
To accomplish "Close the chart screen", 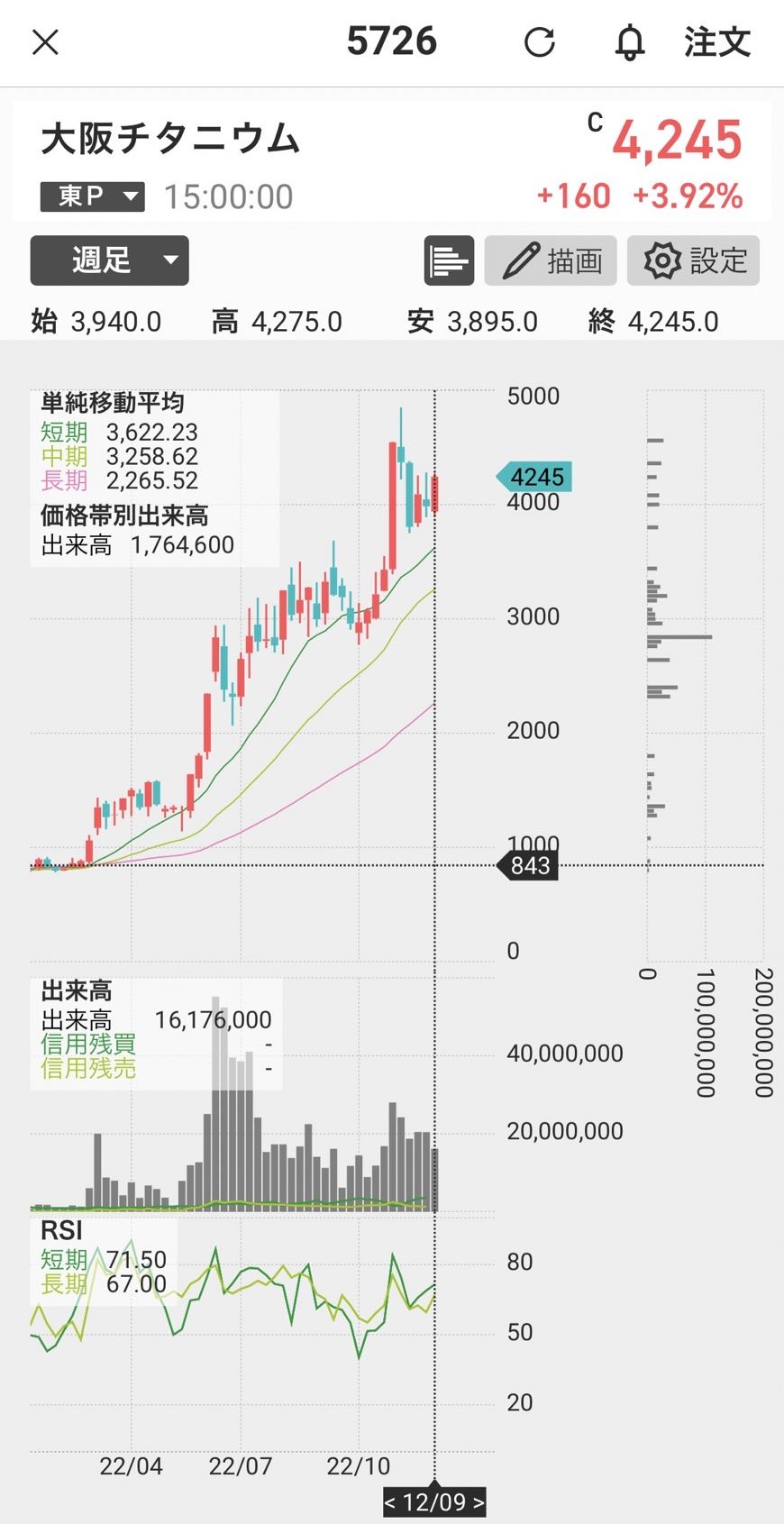I will pyautogui.click(x=45, y=42).
